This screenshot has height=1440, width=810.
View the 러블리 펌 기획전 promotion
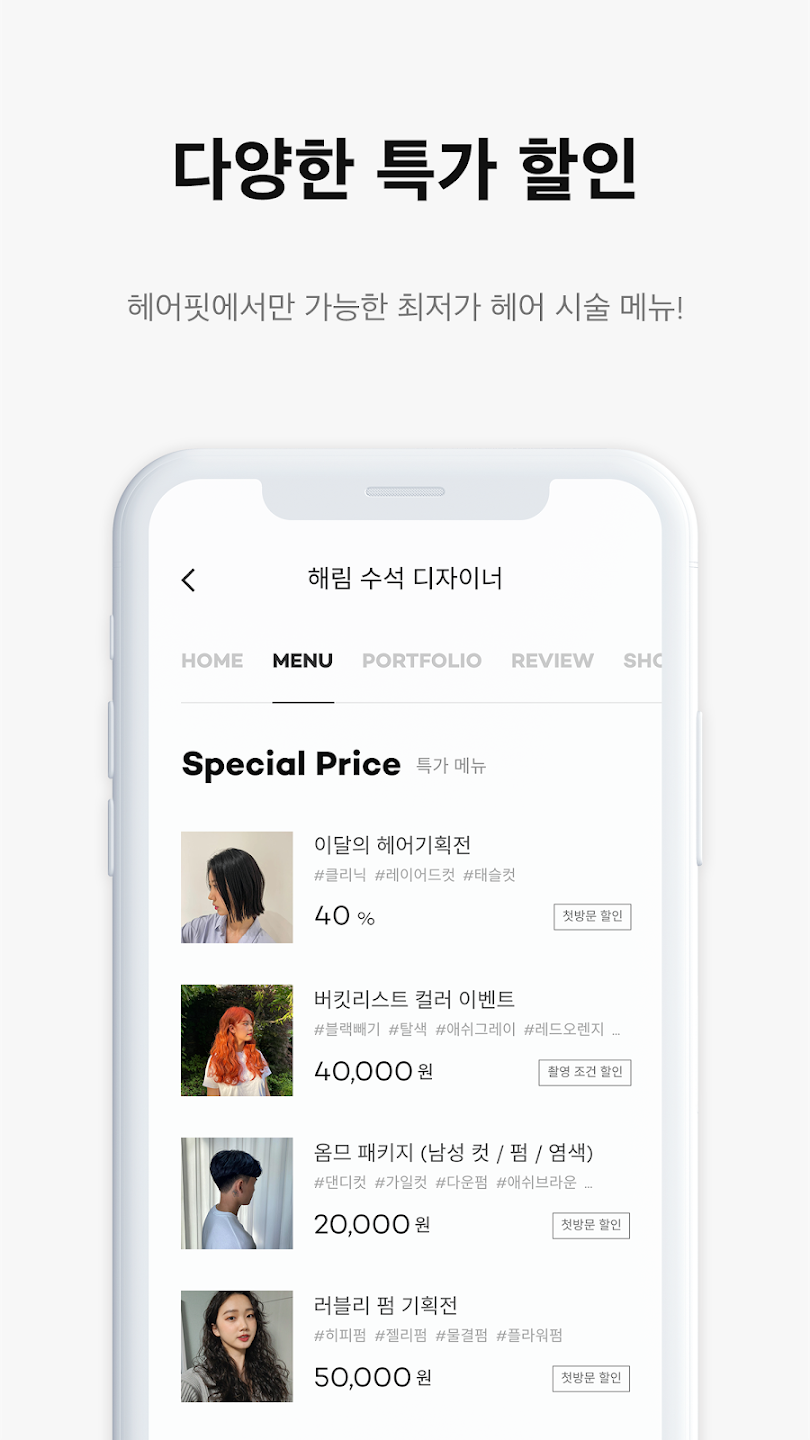386,1305
